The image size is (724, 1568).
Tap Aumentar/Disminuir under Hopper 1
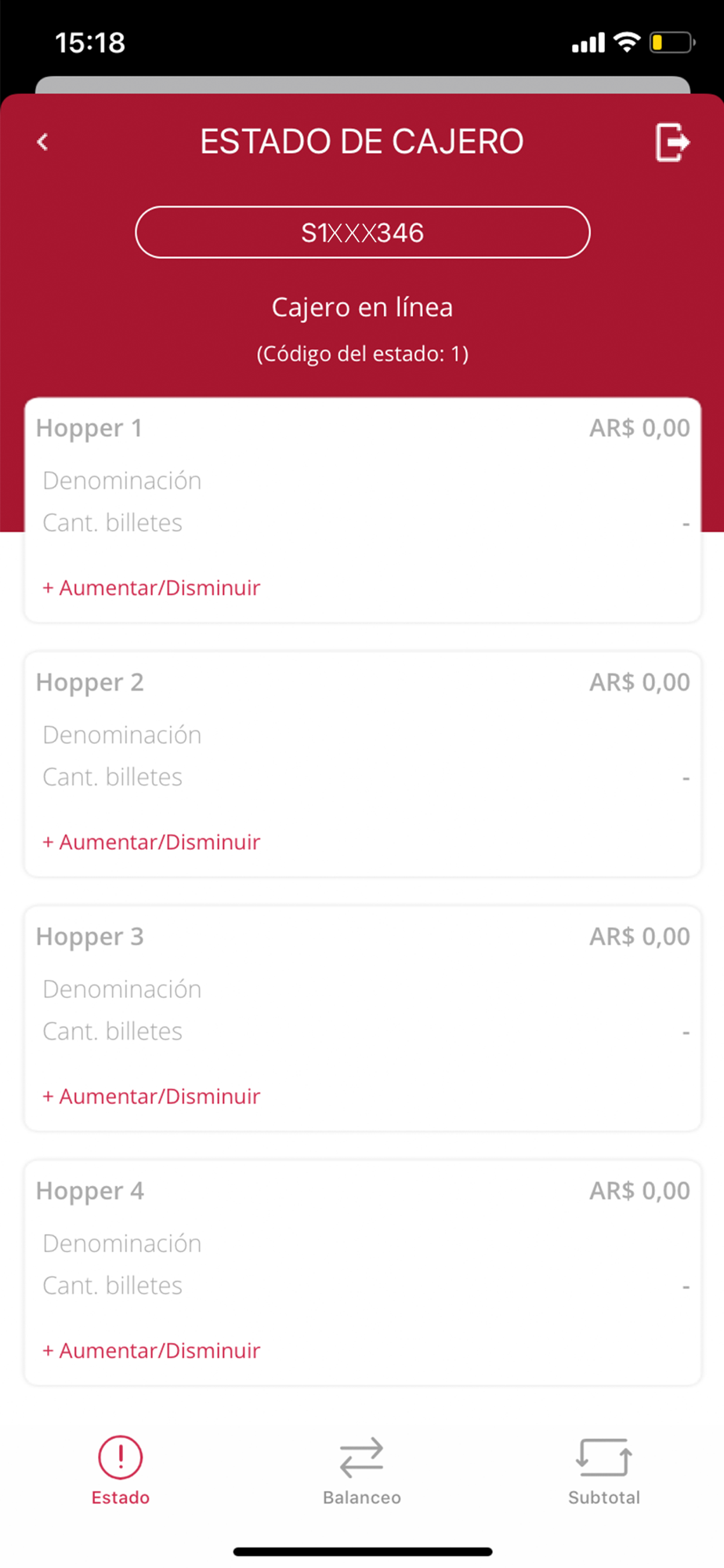[151, 587]
